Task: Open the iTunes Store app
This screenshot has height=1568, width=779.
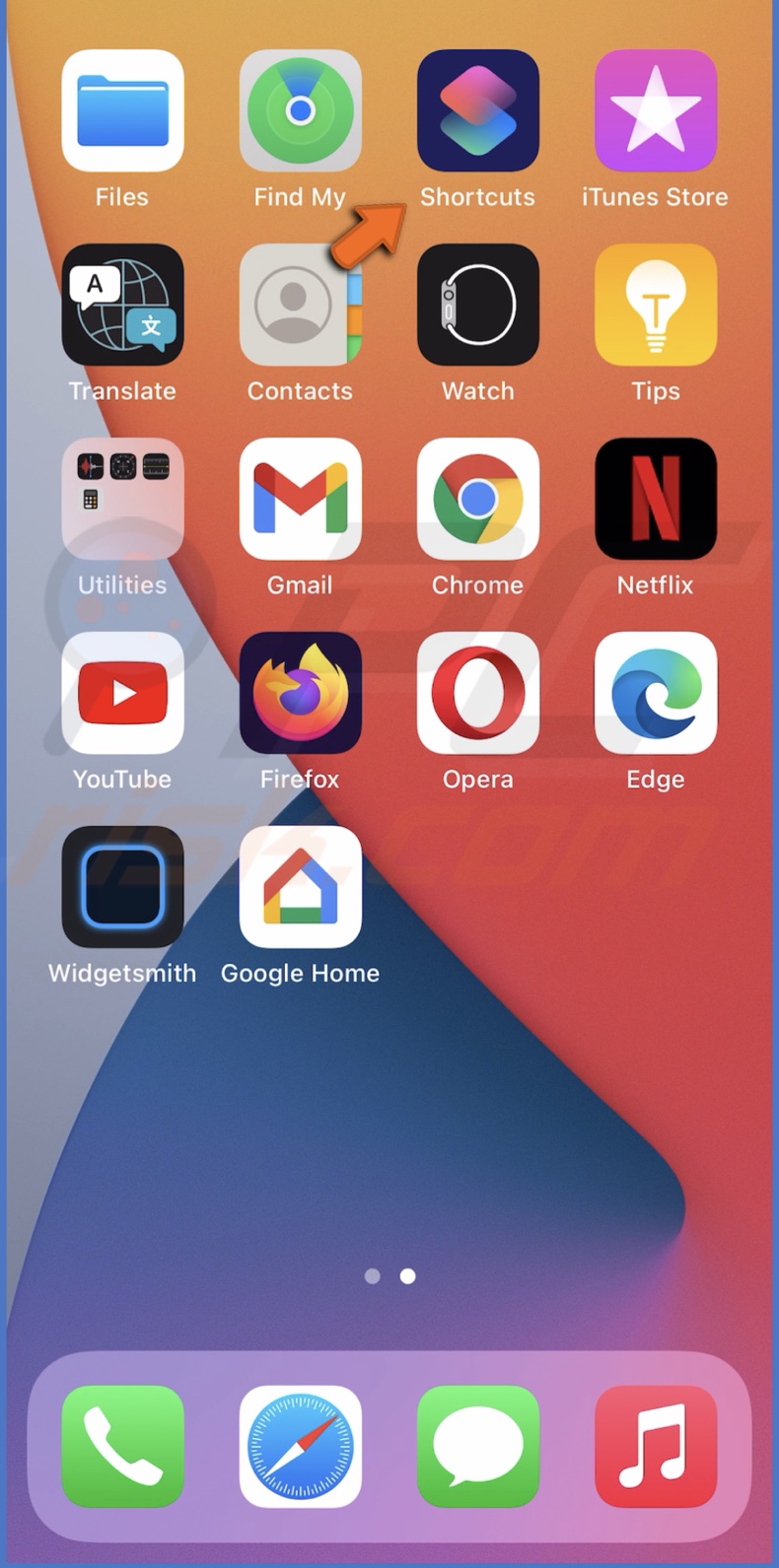Action: [x=655, y=108]
